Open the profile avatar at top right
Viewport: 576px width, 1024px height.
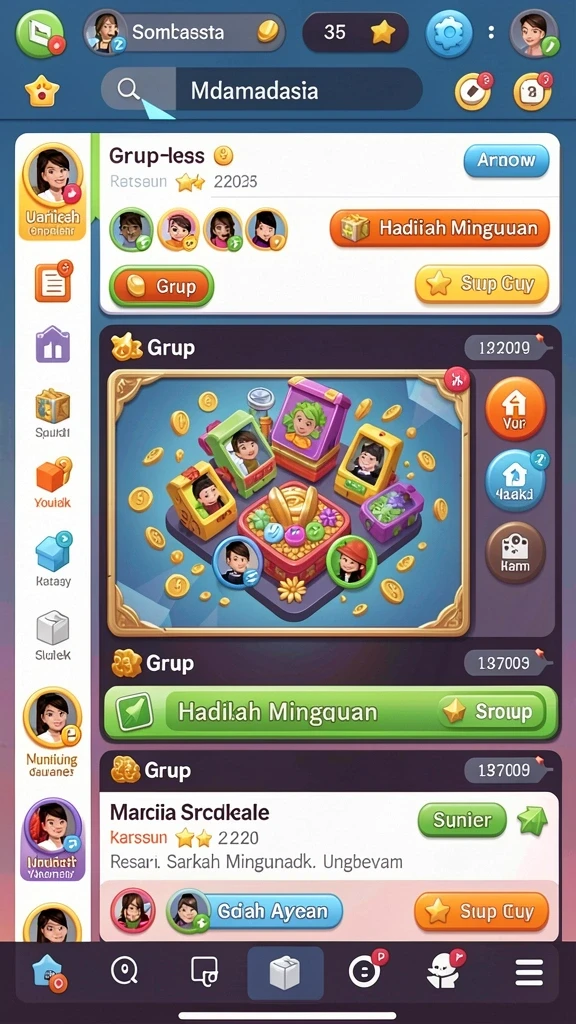pyautogui.click(x=534, y=33)
